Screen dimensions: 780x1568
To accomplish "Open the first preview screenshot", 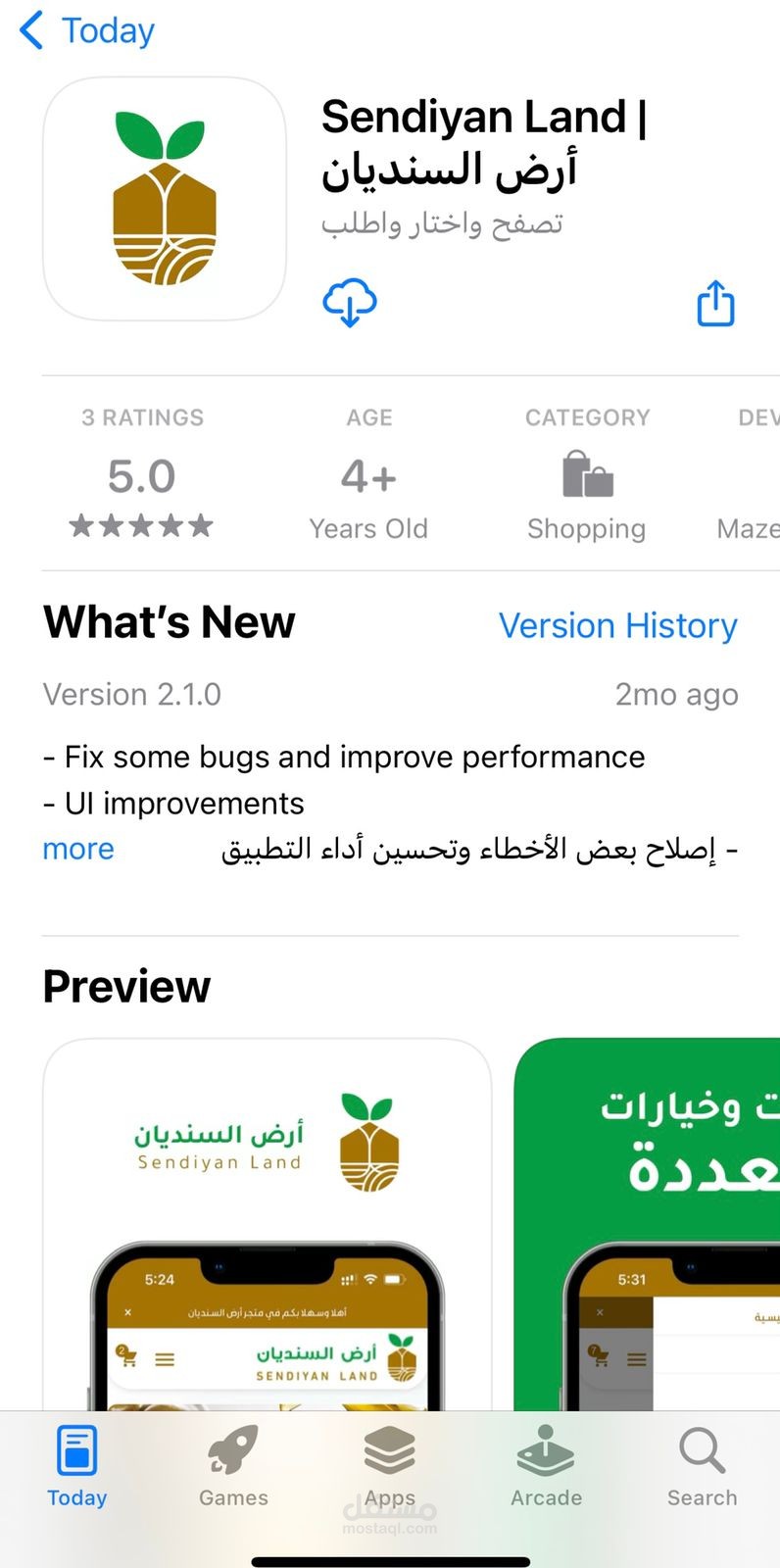I will [x=267, y=1225].
